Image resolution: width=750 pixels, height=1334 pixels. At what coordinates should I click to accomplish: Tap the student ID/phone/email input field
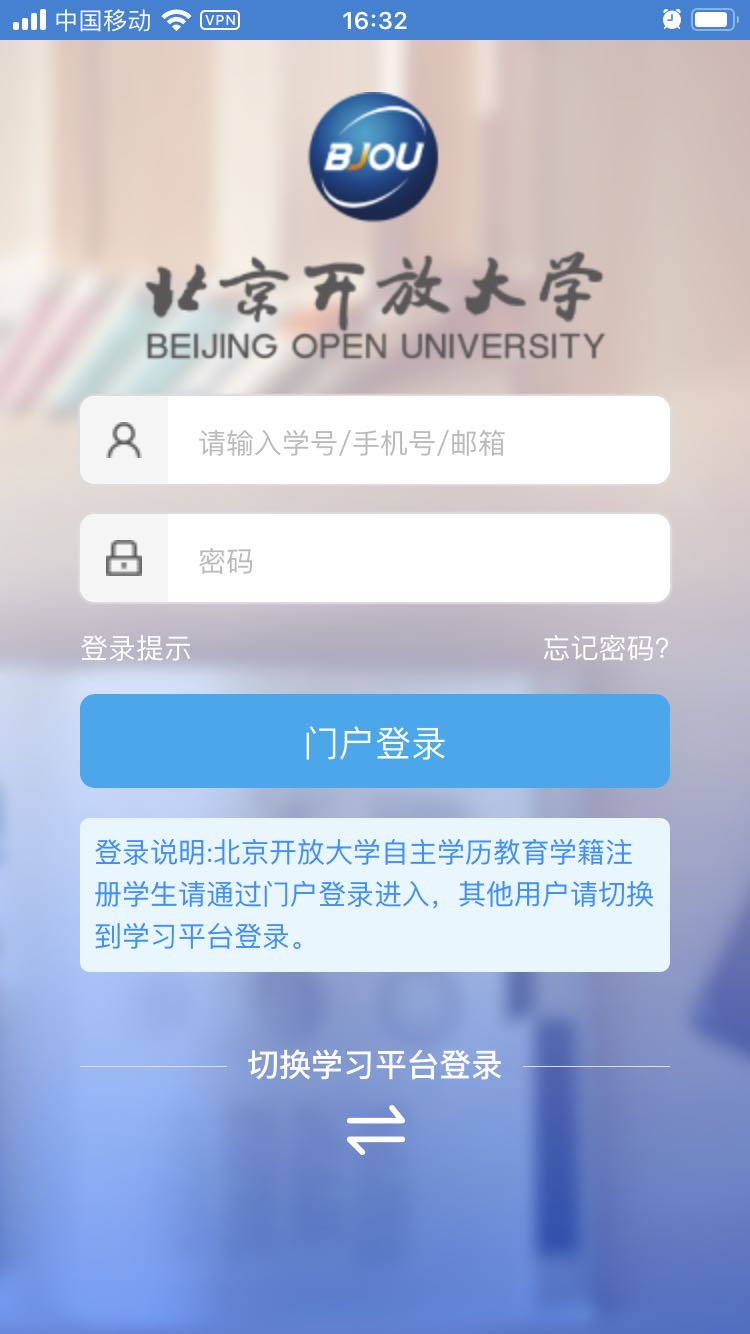tap(418, 441)
